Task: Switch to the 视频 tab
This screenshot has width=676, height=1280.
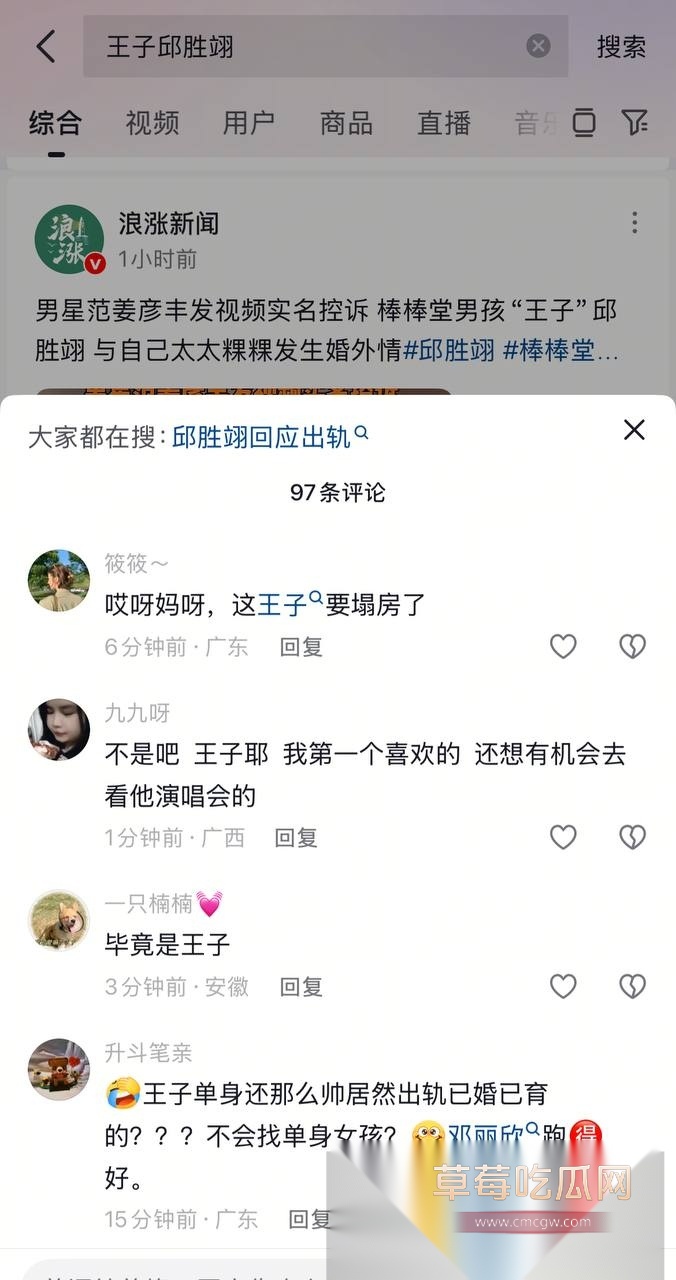Action: coord(152,123)
